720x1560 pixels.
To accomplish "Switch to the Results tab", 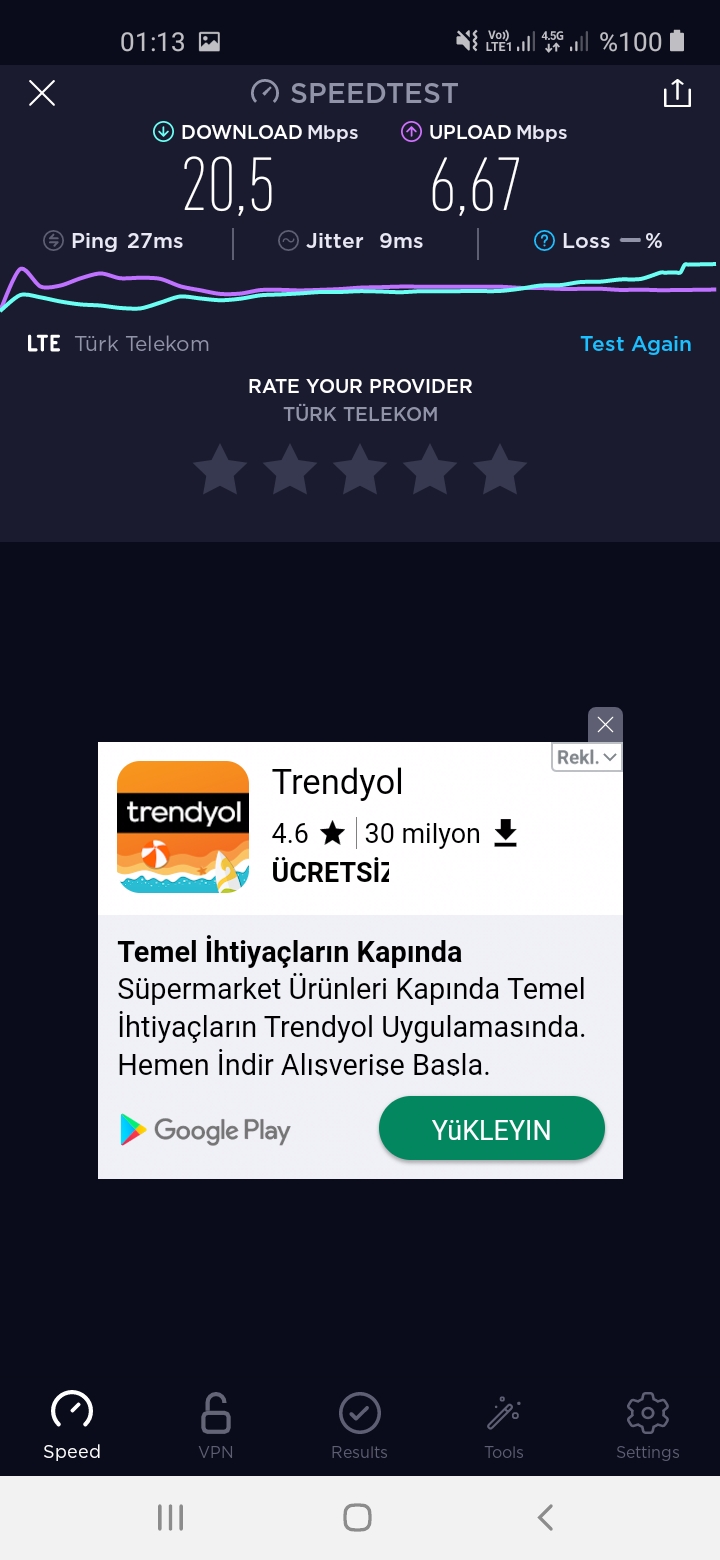I will [360, 1425].
